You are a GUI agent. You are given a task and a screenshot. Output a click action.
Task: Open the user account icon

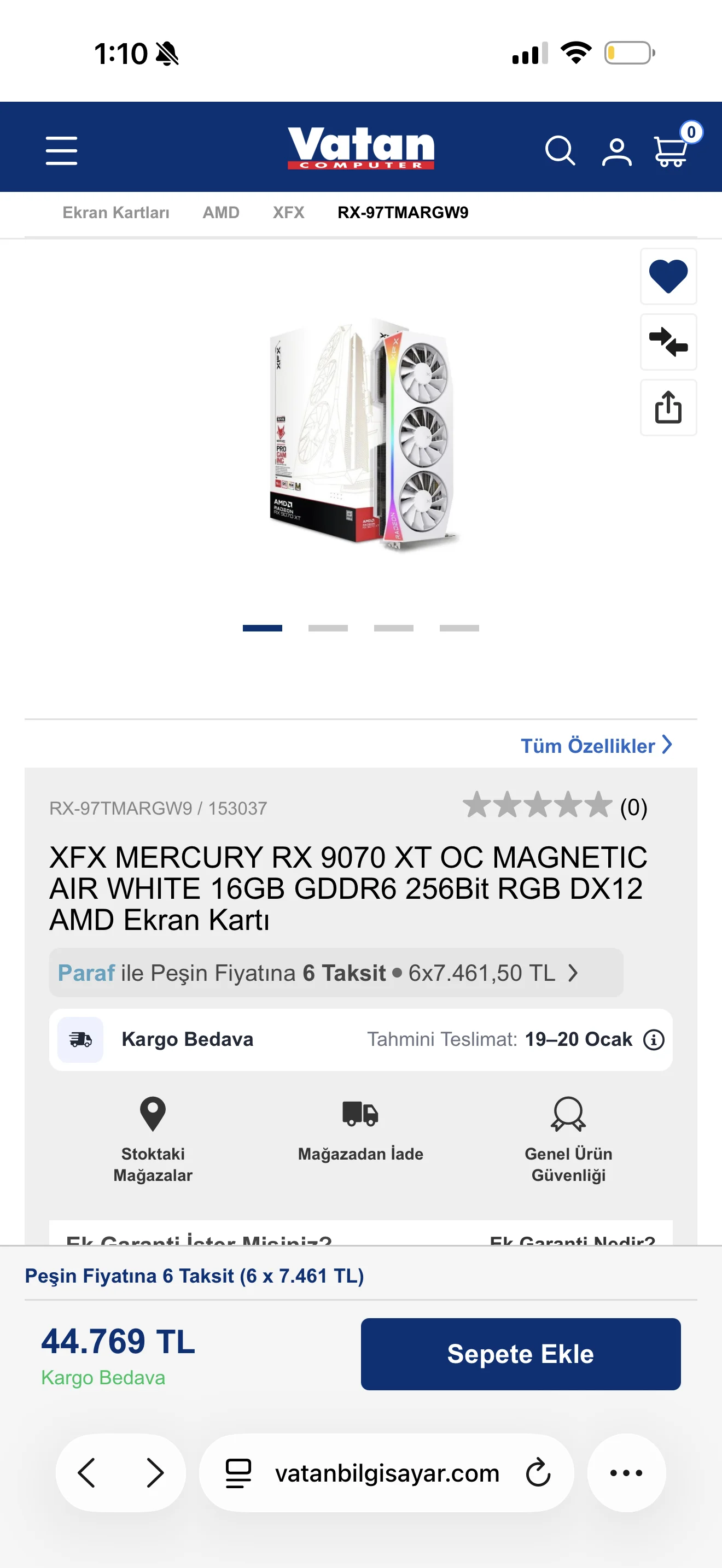(616, 151)
